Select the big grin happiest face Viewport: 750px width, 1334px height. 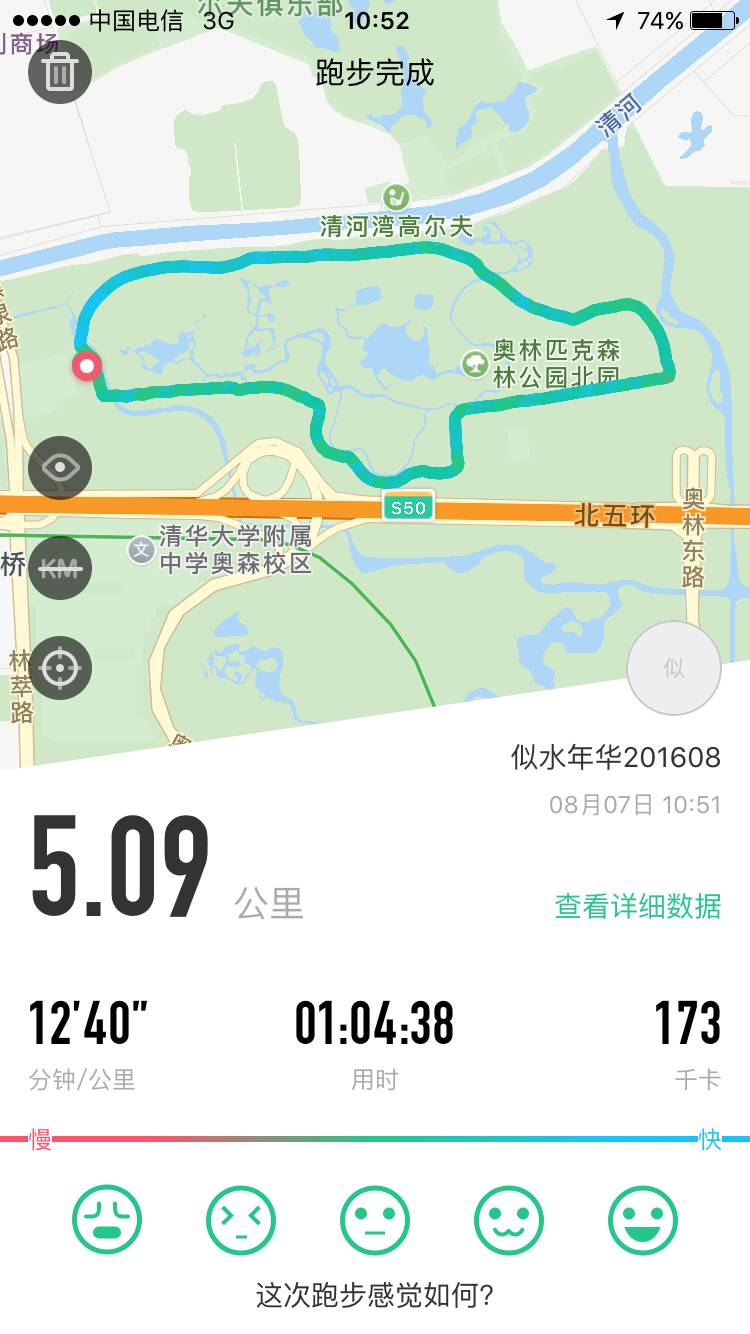click(x=642, y=1220)
